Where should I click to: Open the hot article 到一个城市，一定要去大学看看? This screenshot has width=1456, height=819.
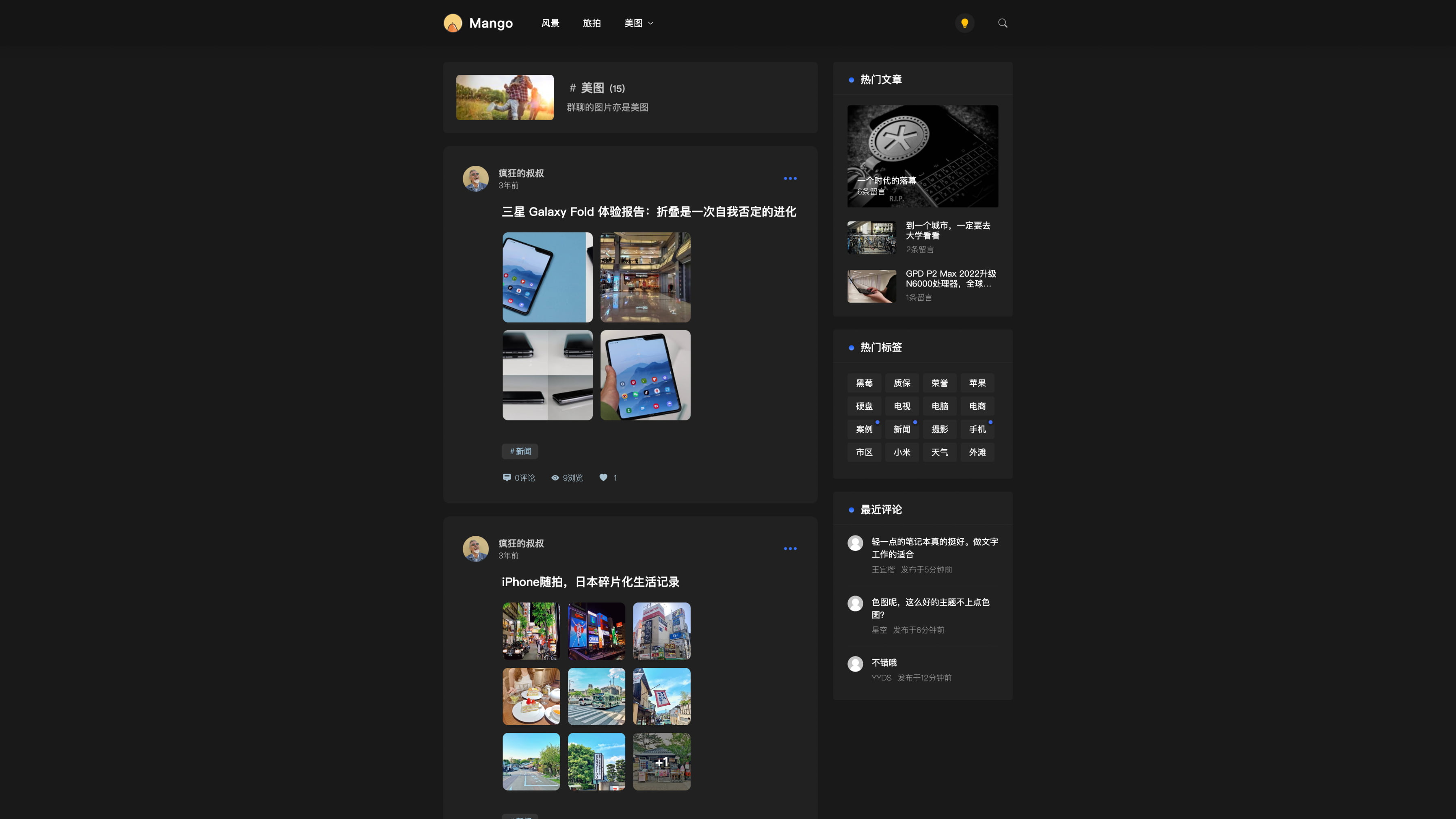947,231
